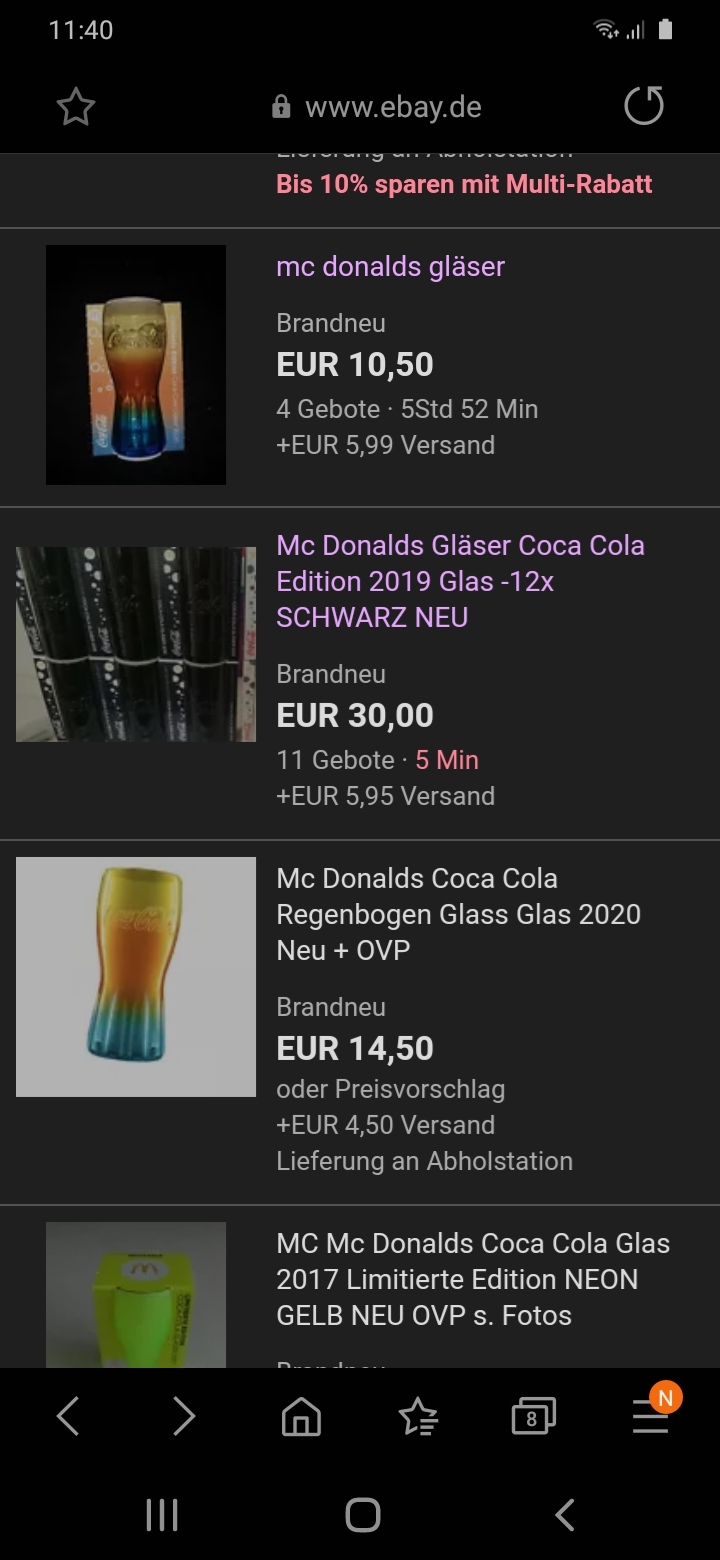
Task: Open the Regenbogen Glass 2020 listing
Action: click(x=458, y=914)
